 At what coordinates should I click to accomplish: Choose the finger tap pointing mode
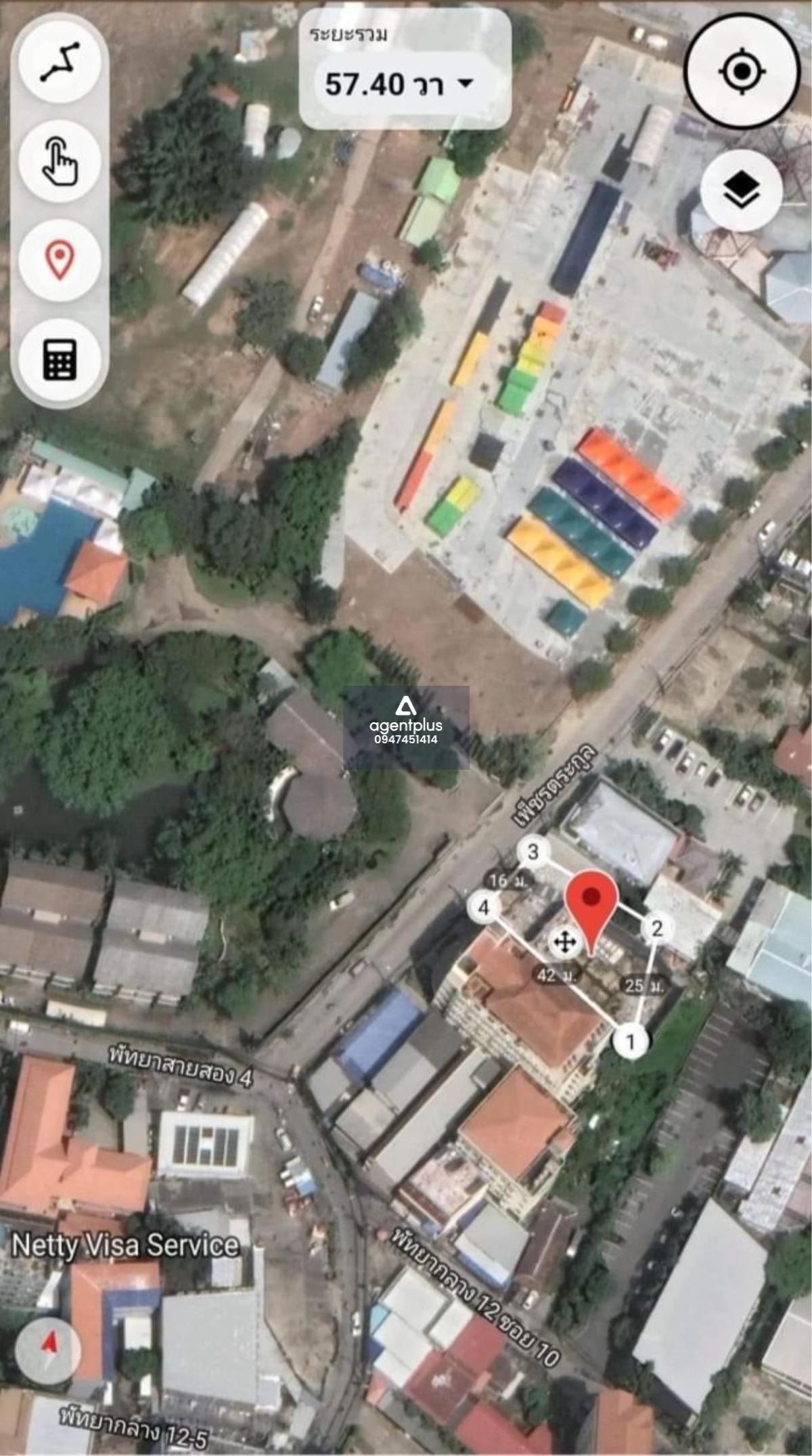pos(60,160)
